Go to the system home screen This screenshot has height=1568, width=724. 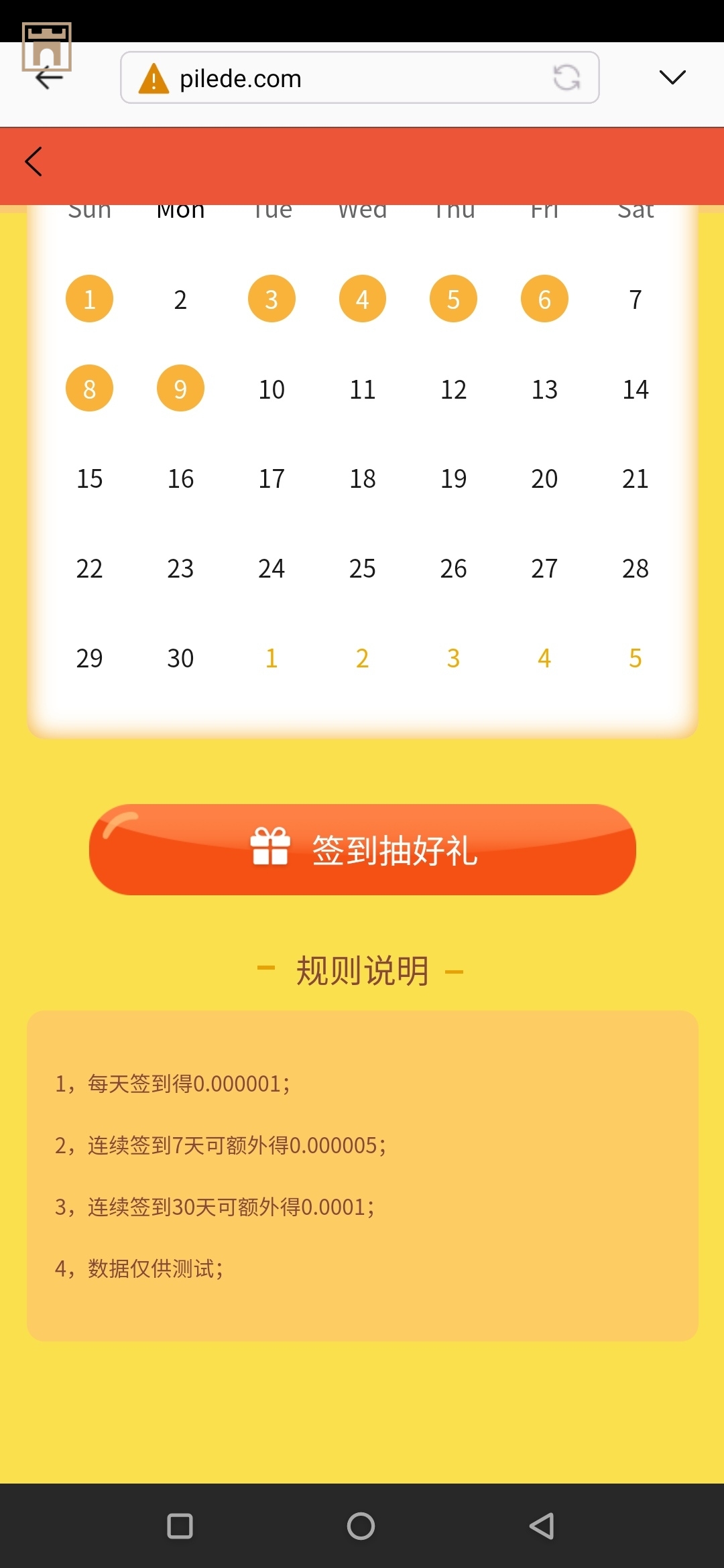point(361,1526)
